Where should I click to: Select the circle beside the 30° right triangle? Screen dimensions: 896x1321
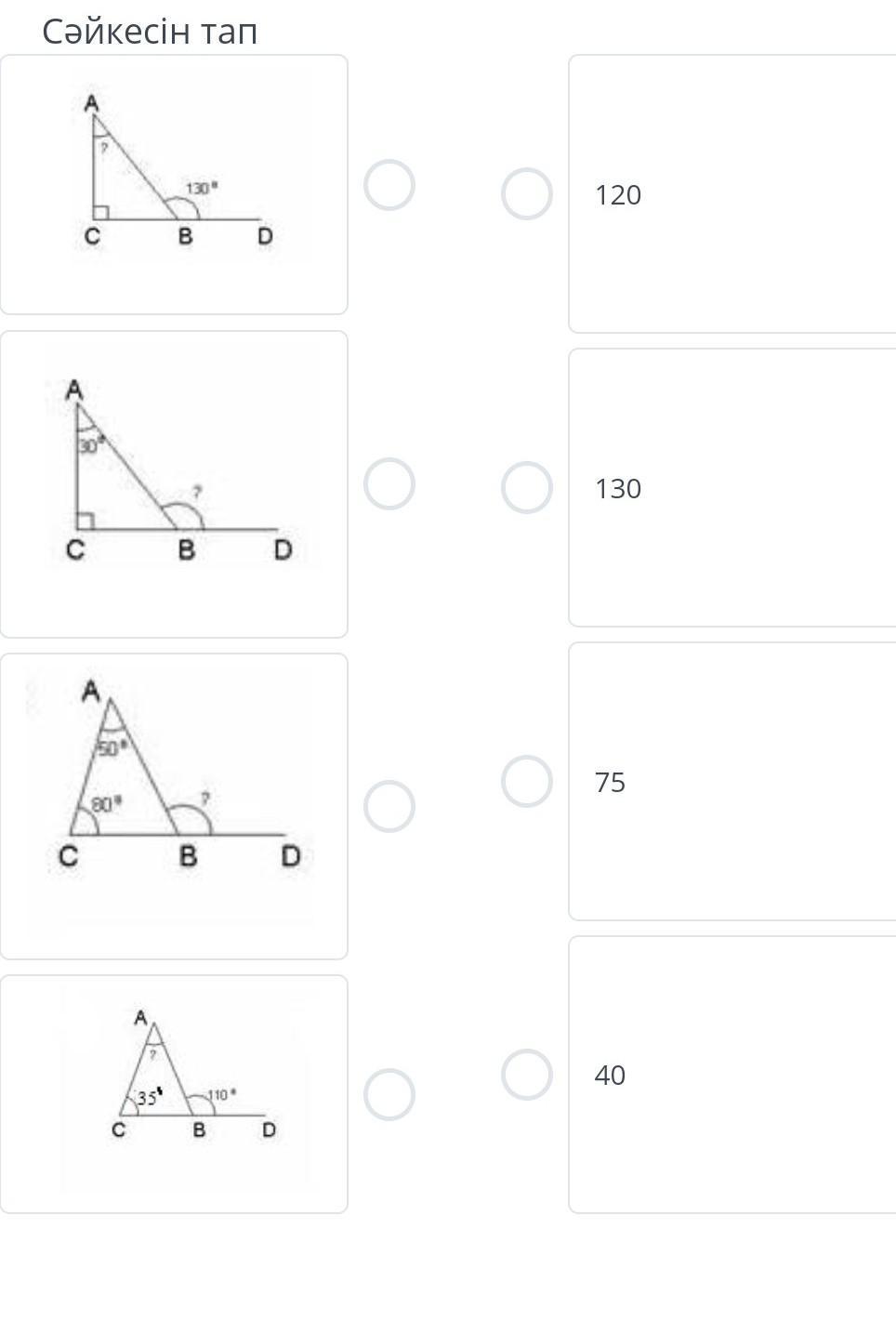pos(389,483)
